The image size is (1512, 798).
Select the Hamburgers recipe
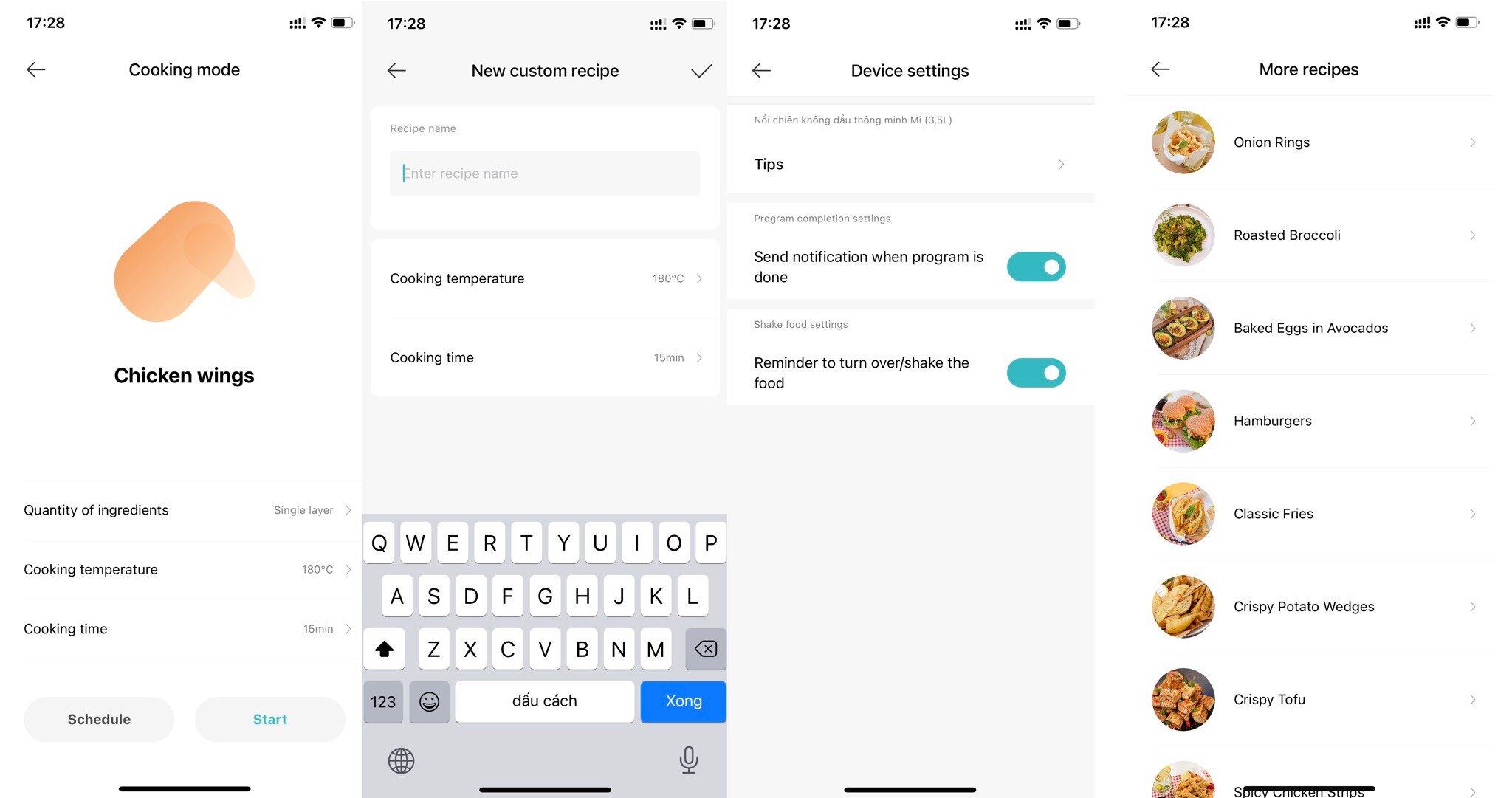pos(1314,421)
